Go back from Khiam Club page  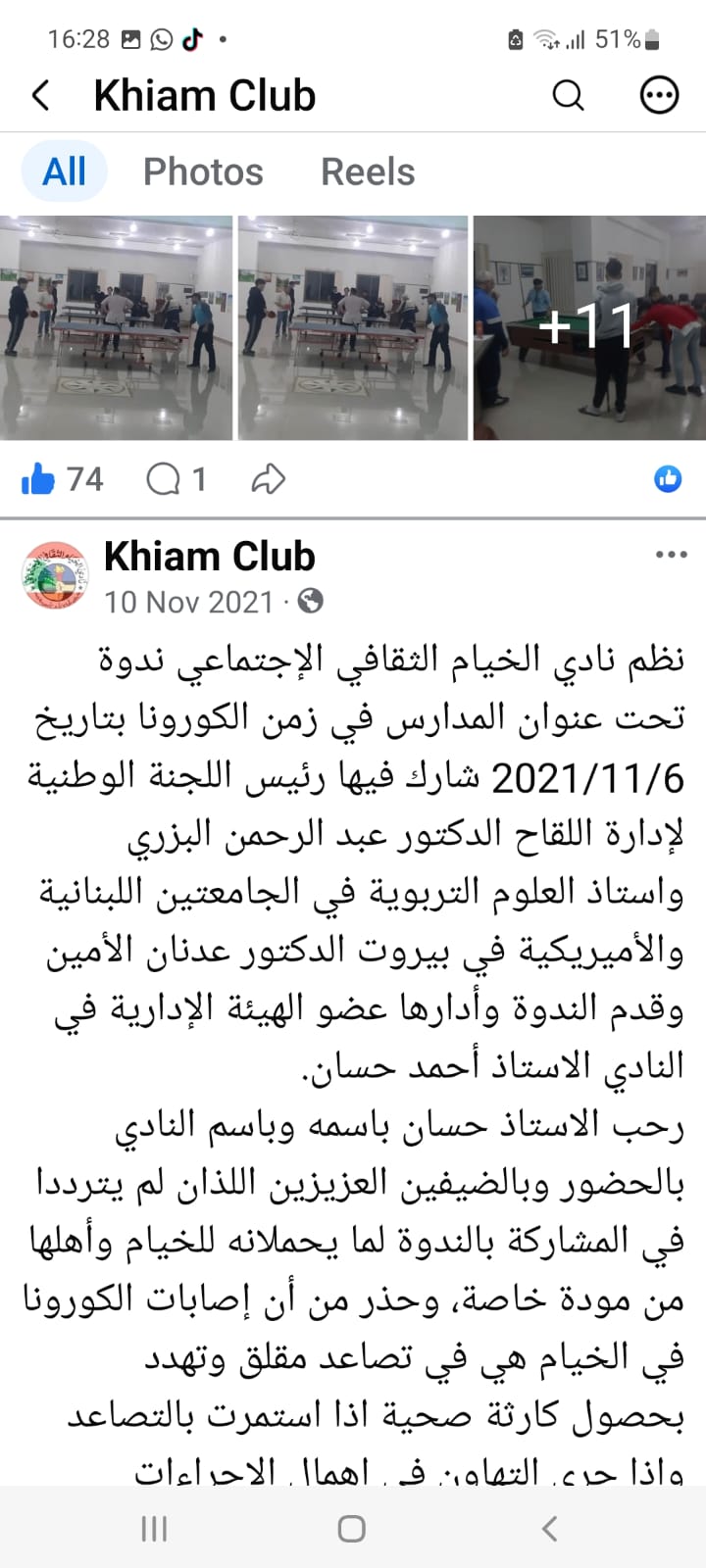point(41,96)
